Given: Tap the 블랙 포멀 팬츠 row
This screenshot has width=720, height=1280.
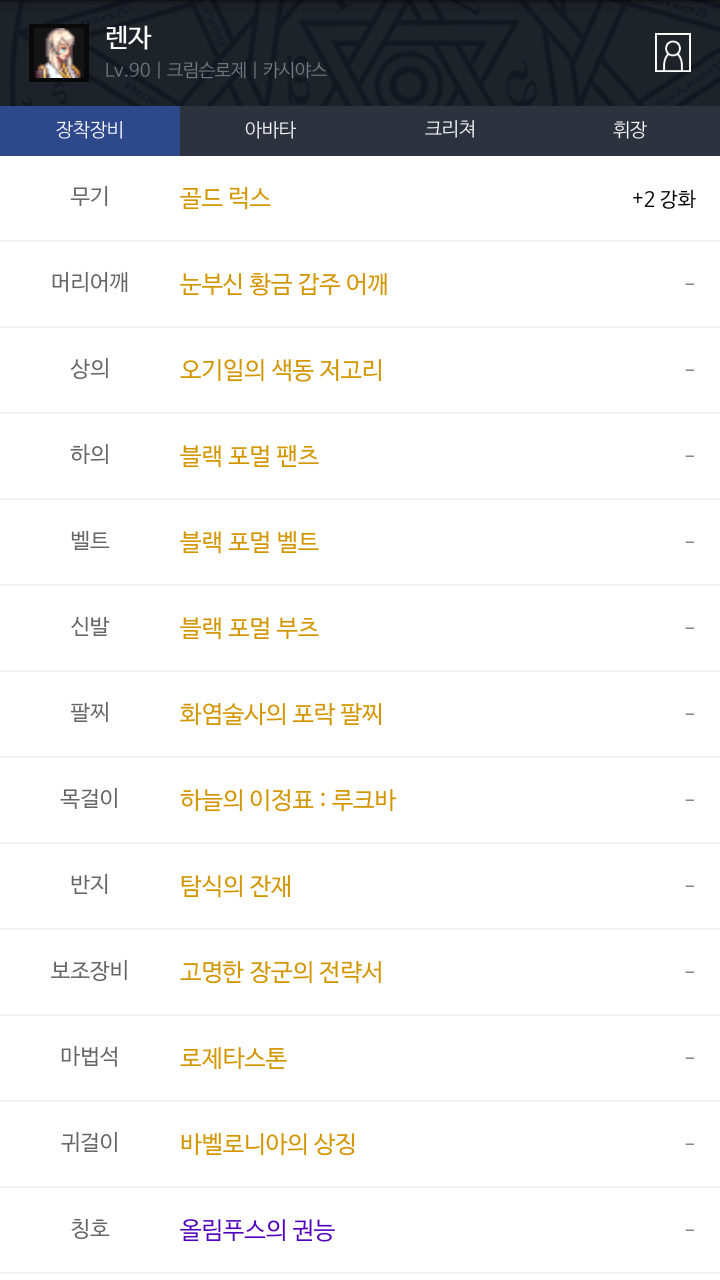Looking at the screenshot, I should pos(360,456).
